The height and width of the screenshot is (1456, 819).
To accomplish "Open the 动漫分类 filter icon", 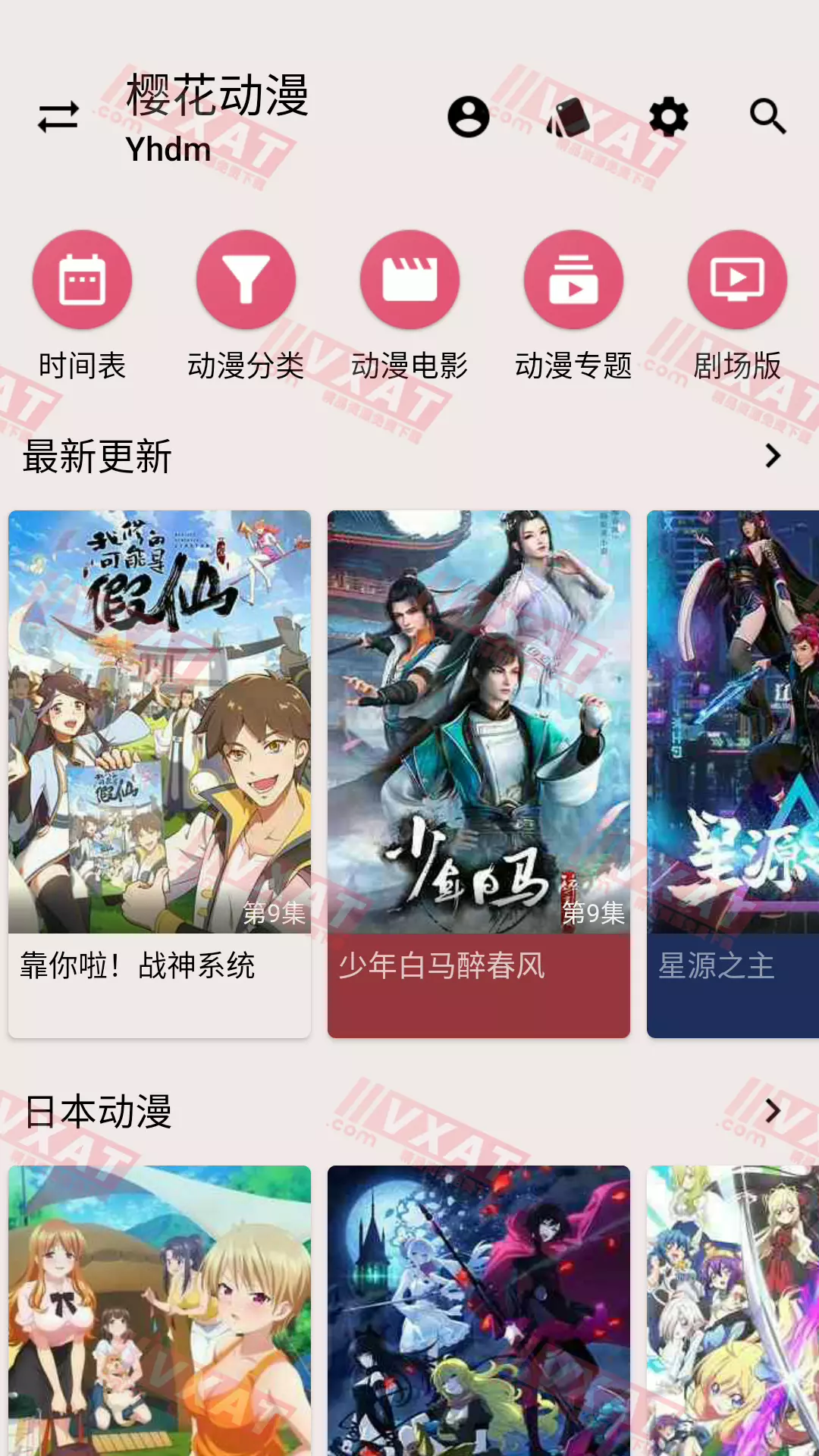I will pyautogui.click(x=246, y=279).
